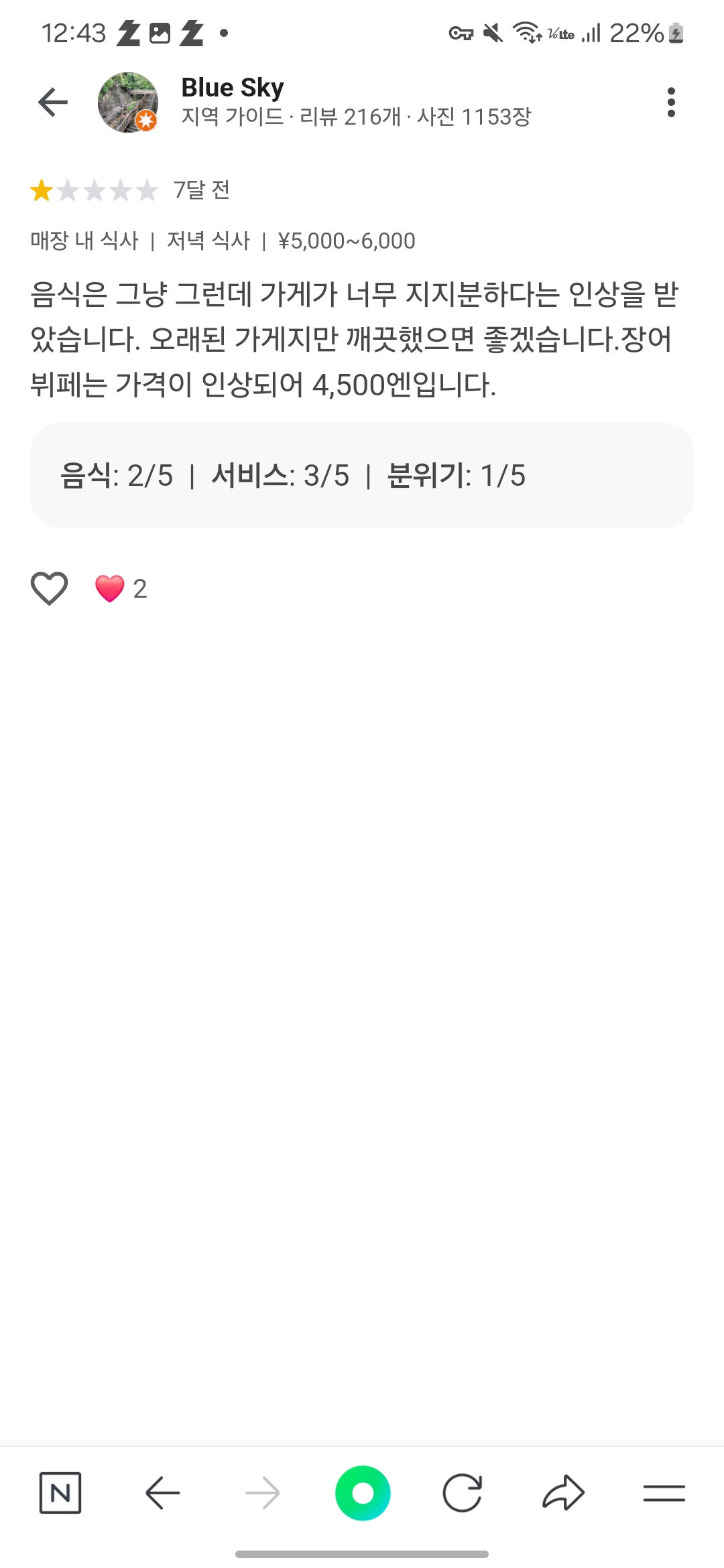Tap the green circle browser button
This screenshot has width=724, height=1568.
tap(363, 1493)
